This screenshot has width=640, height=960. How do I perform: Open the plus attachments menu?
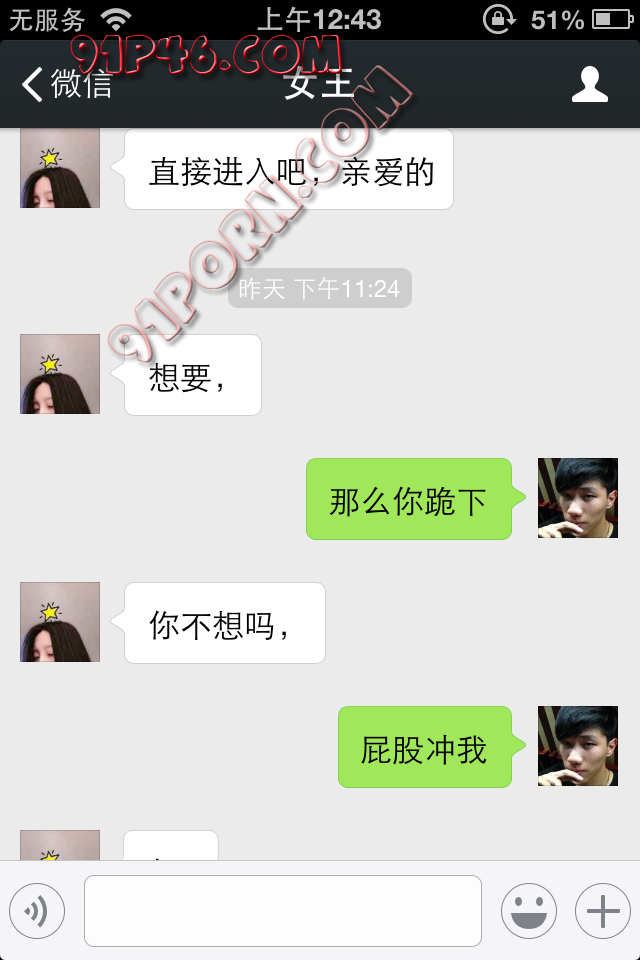pyautogui.click(x=602, y=911)
